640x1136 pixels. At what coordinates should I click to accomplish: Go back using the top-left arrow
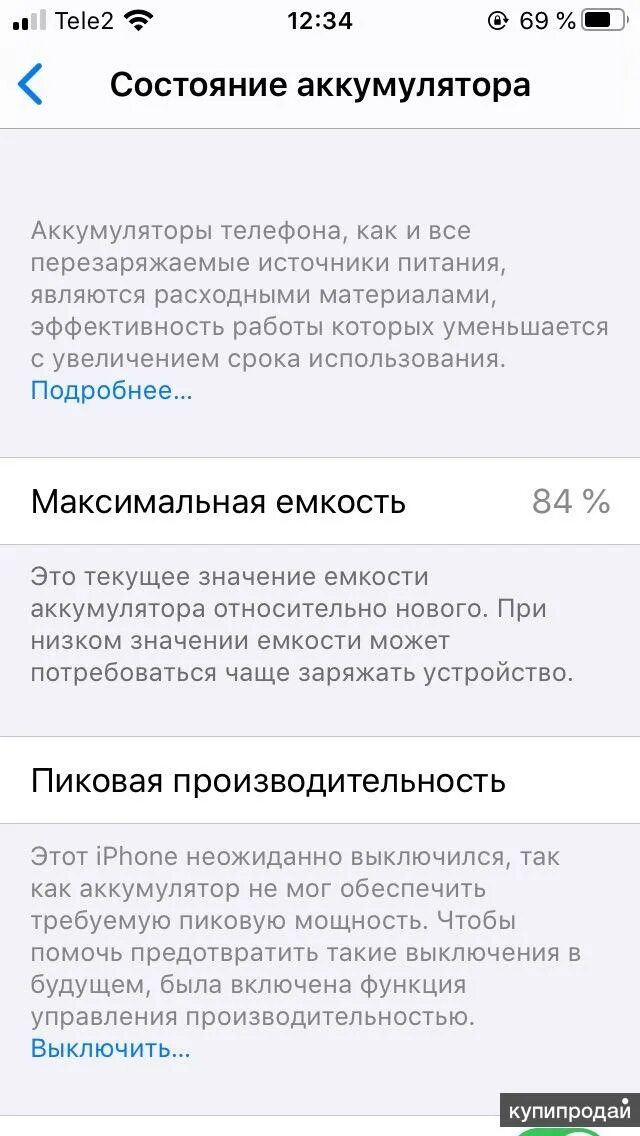click(30, 84)
